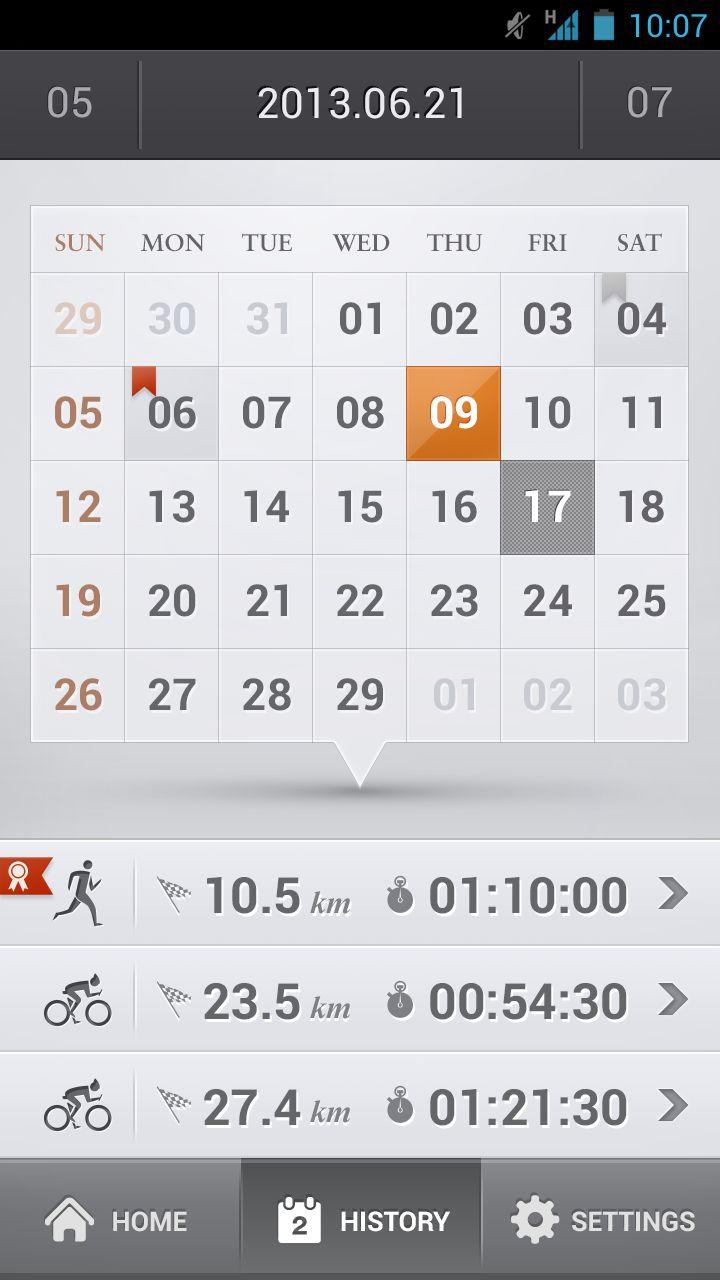Open the 27.4 km cycling record

(400, 1106)
